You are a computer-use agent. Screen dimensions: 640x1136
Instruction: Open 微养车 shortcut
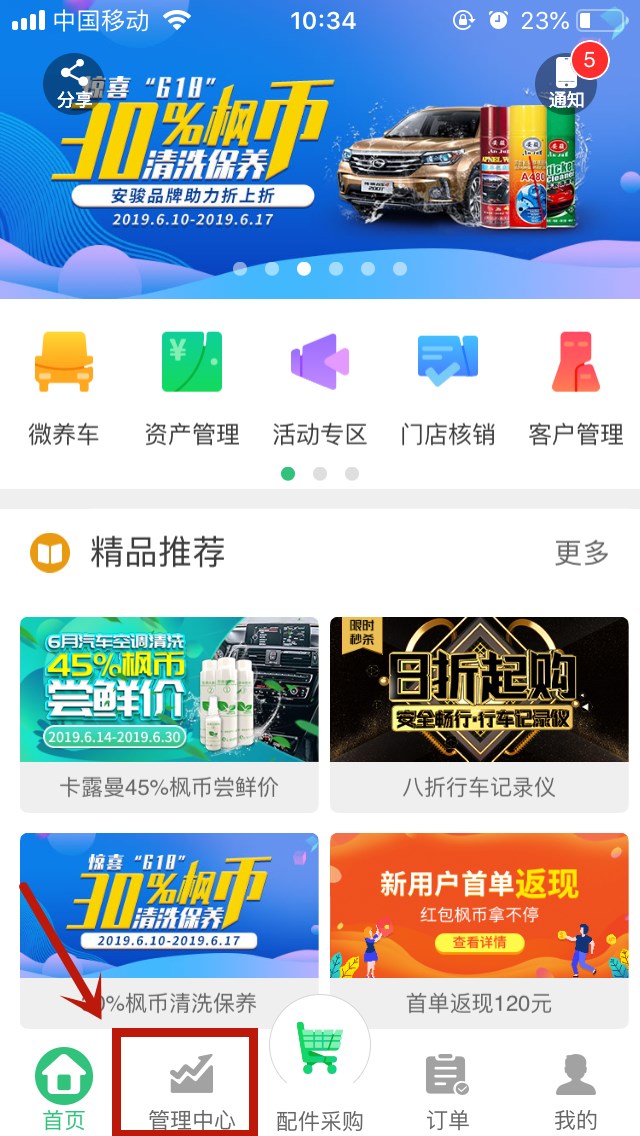(64, 388)
